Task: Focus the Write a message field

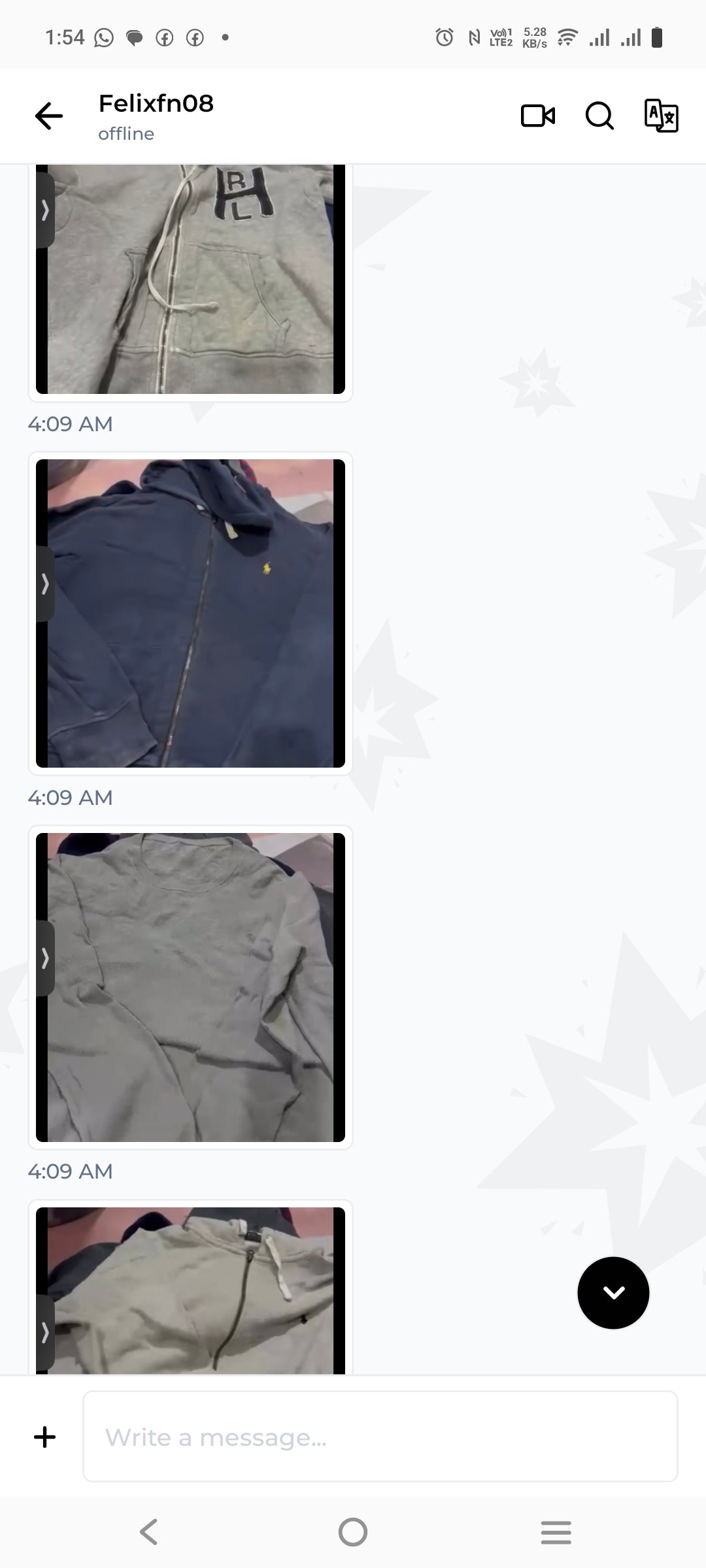Action: (380, 1437)
